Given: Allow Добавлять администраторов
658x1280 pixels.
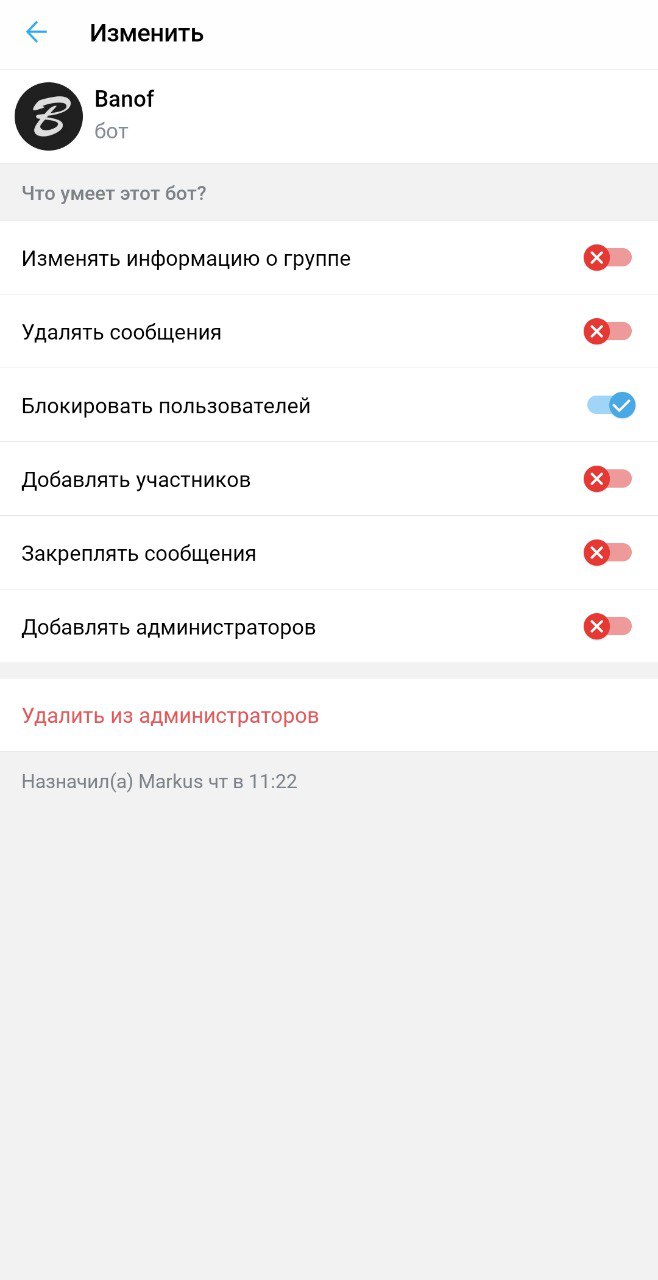Looking at the screenshot, I should coord(608,627).
